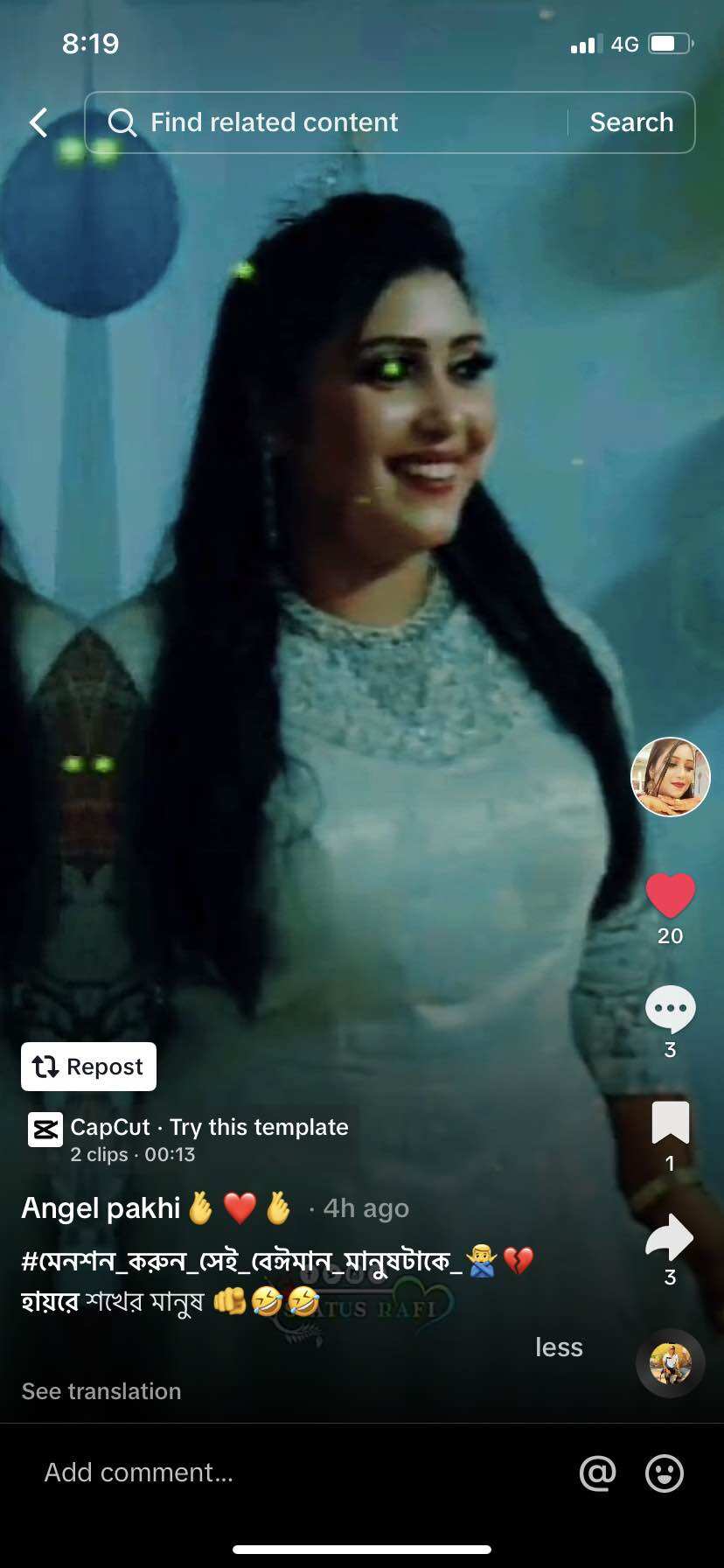See translation of the caption

tap(101, 1391)
